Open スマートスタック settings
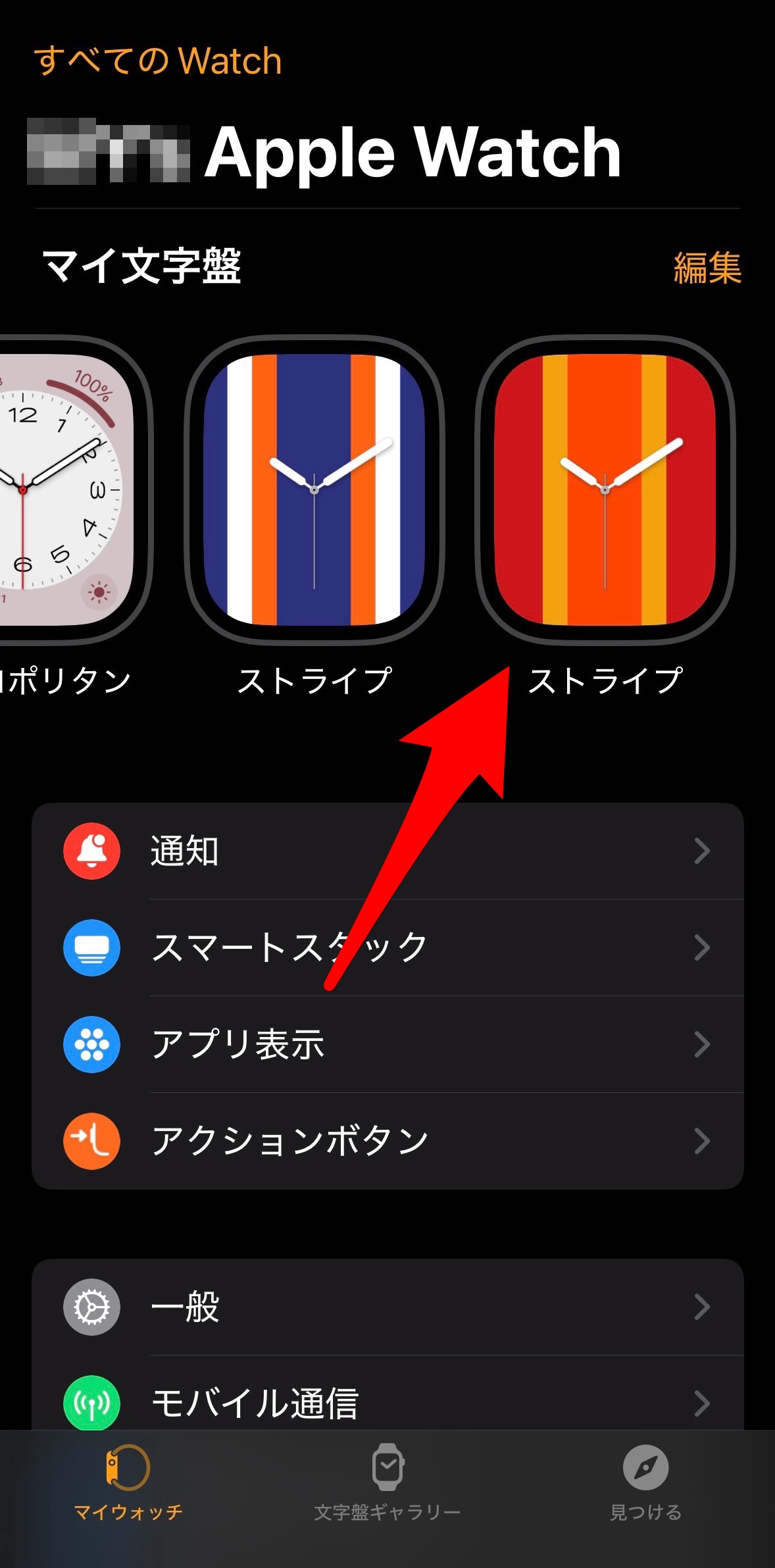 tap(387, 948)
